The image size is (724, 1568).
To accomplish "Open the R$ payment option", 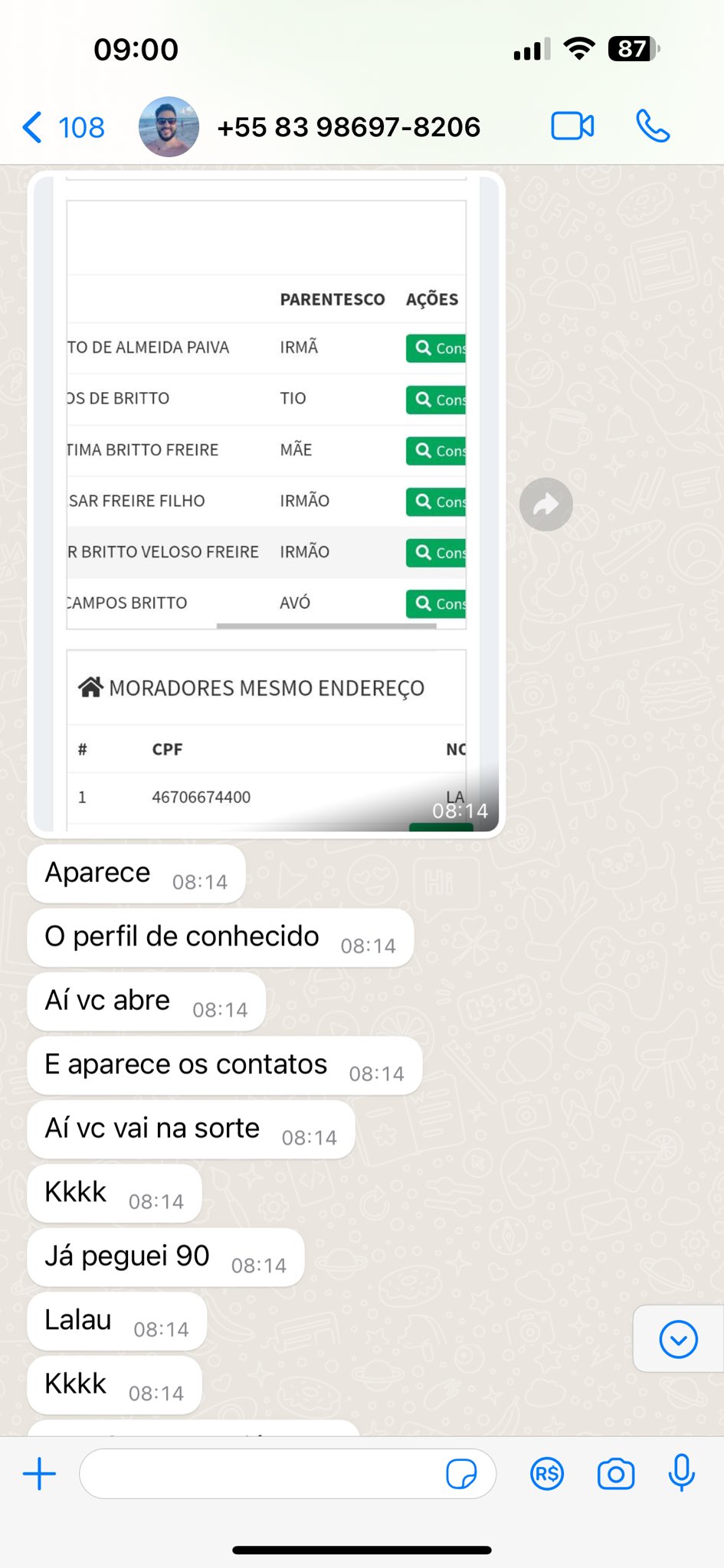I will click(547, 1474).
